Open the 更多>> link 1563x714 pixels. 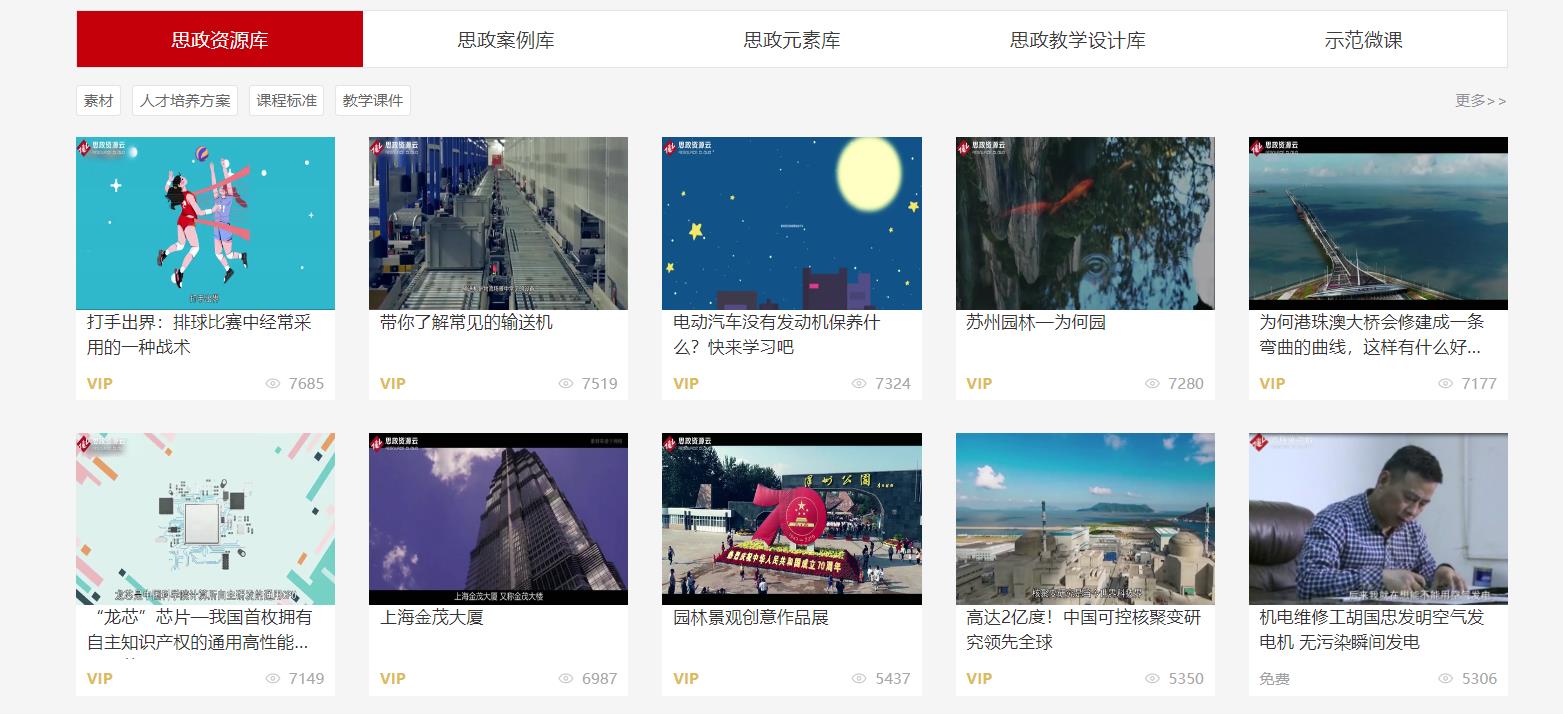coord(1480,101)
